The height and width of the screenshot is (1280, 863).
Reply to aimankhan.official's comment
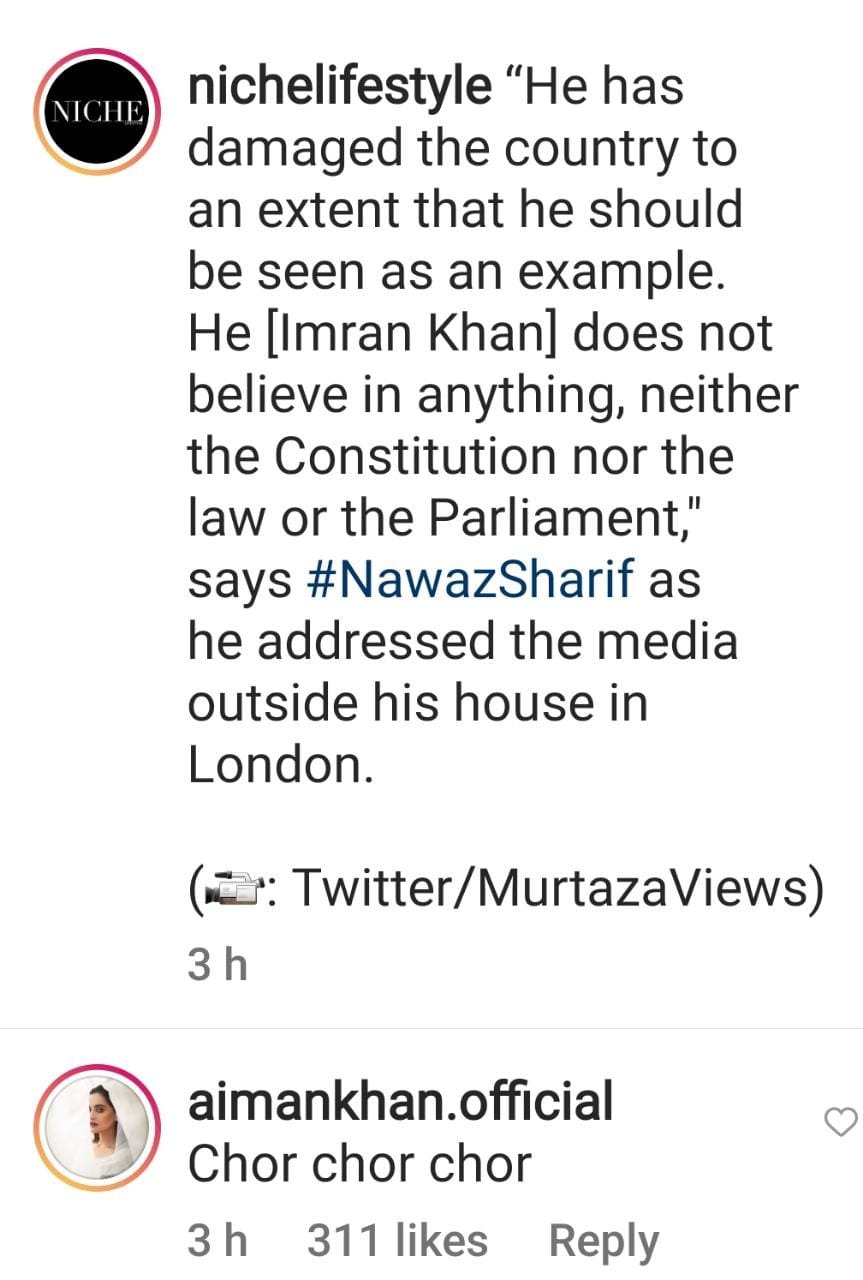(603, 1241)
